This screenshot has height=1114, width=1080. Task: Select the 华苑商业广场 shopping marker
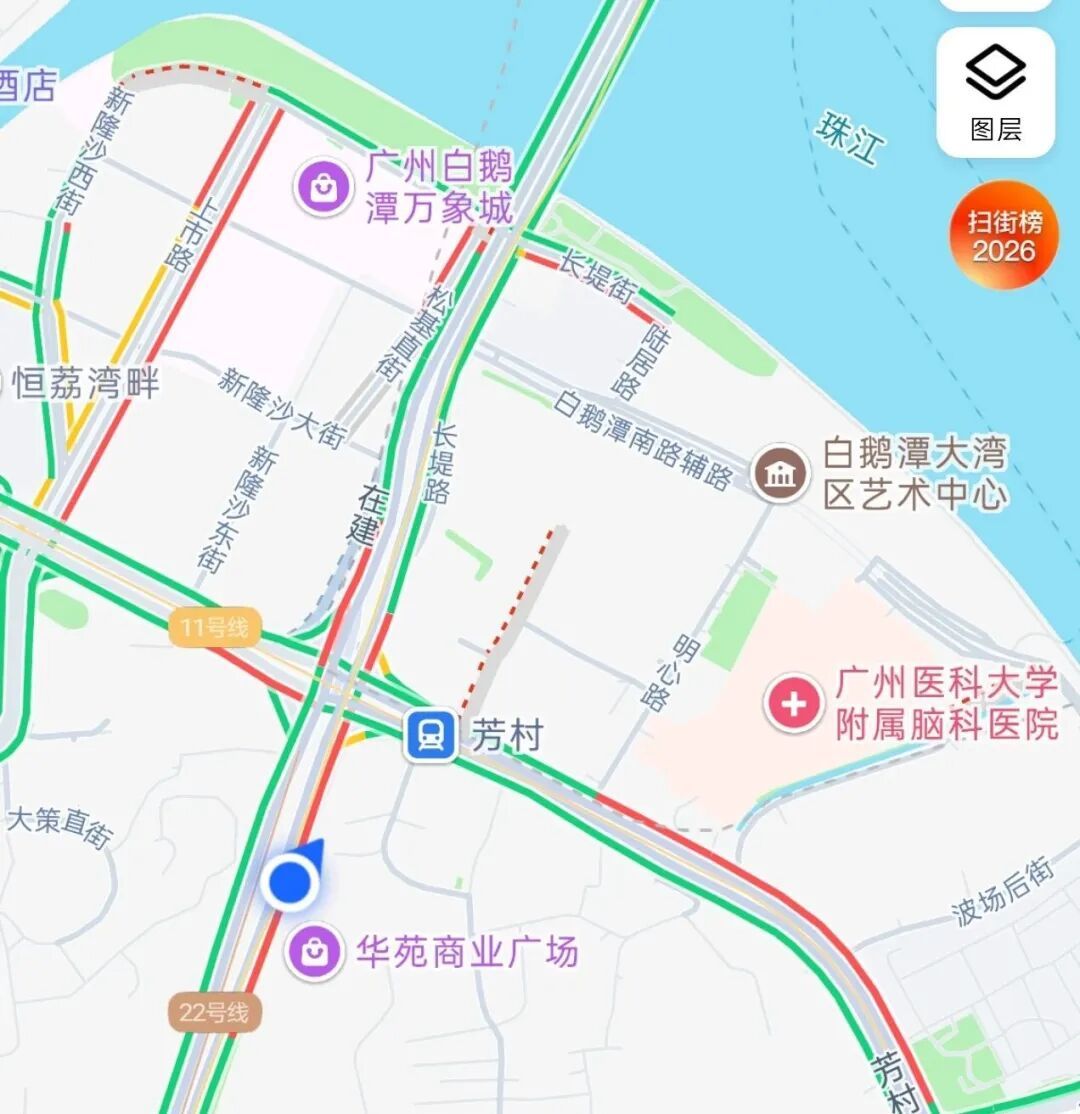314,951
